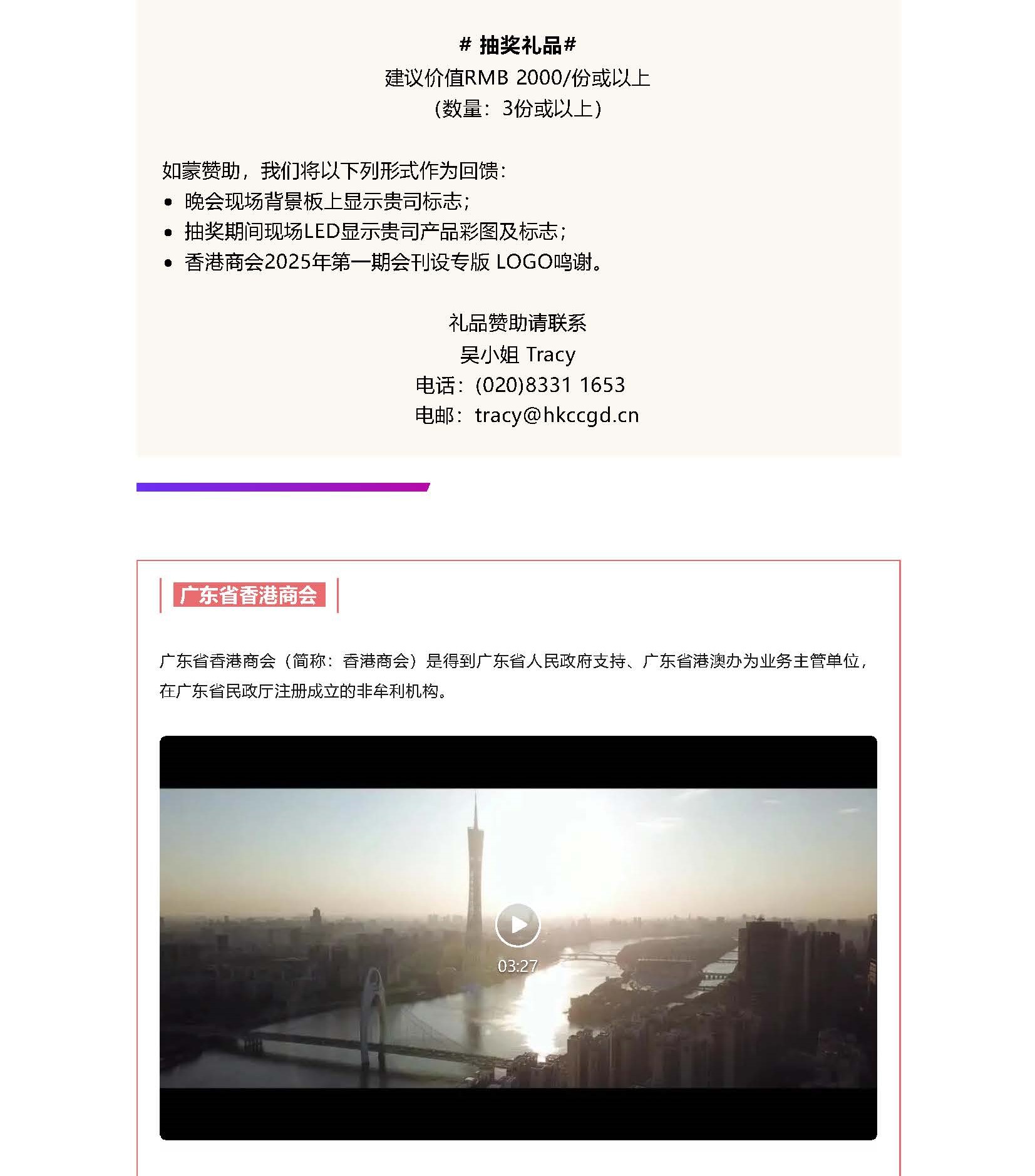Play the 03:27 Guangzhou skyline video
This screenshot has height=1176, width=1035.
pos(517,924)
